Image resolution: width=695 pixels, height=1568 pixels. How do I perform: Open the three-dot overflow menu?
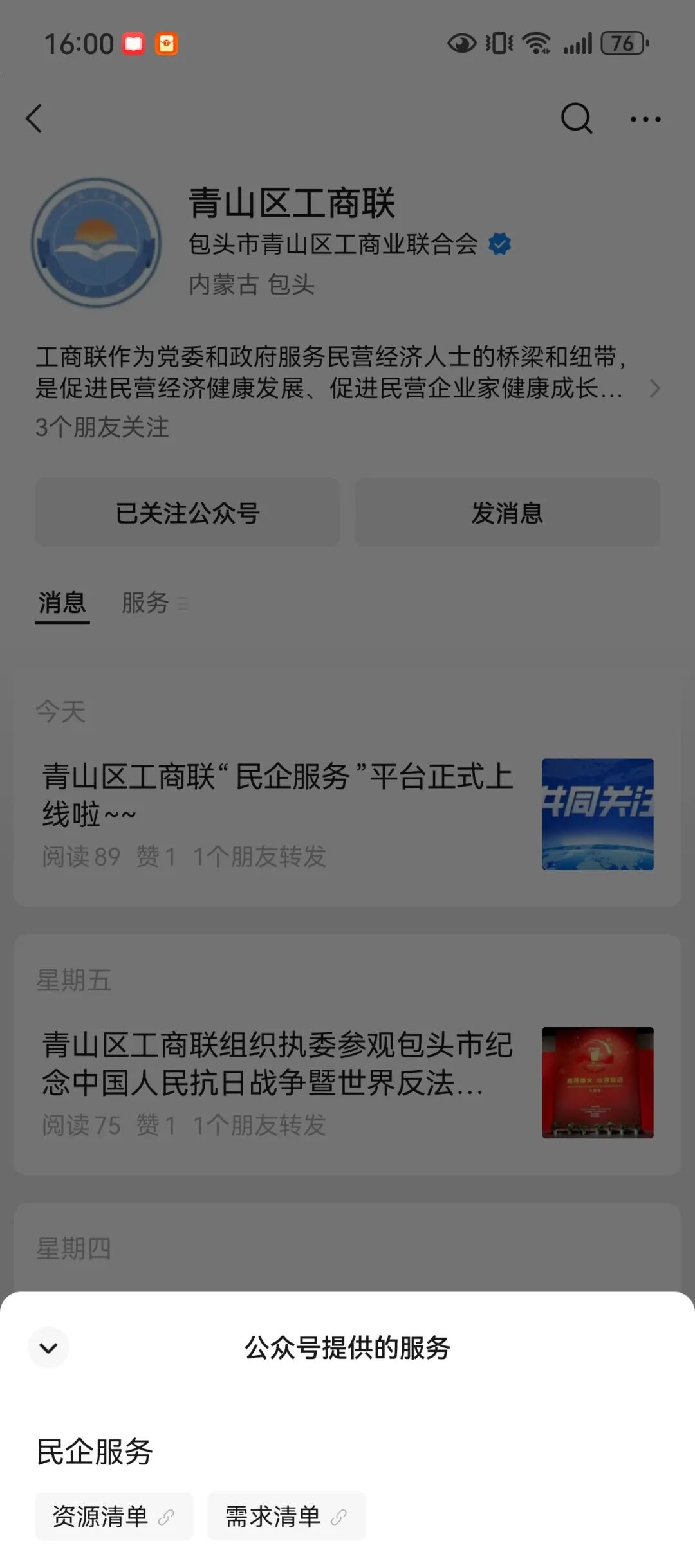[645, 119]
